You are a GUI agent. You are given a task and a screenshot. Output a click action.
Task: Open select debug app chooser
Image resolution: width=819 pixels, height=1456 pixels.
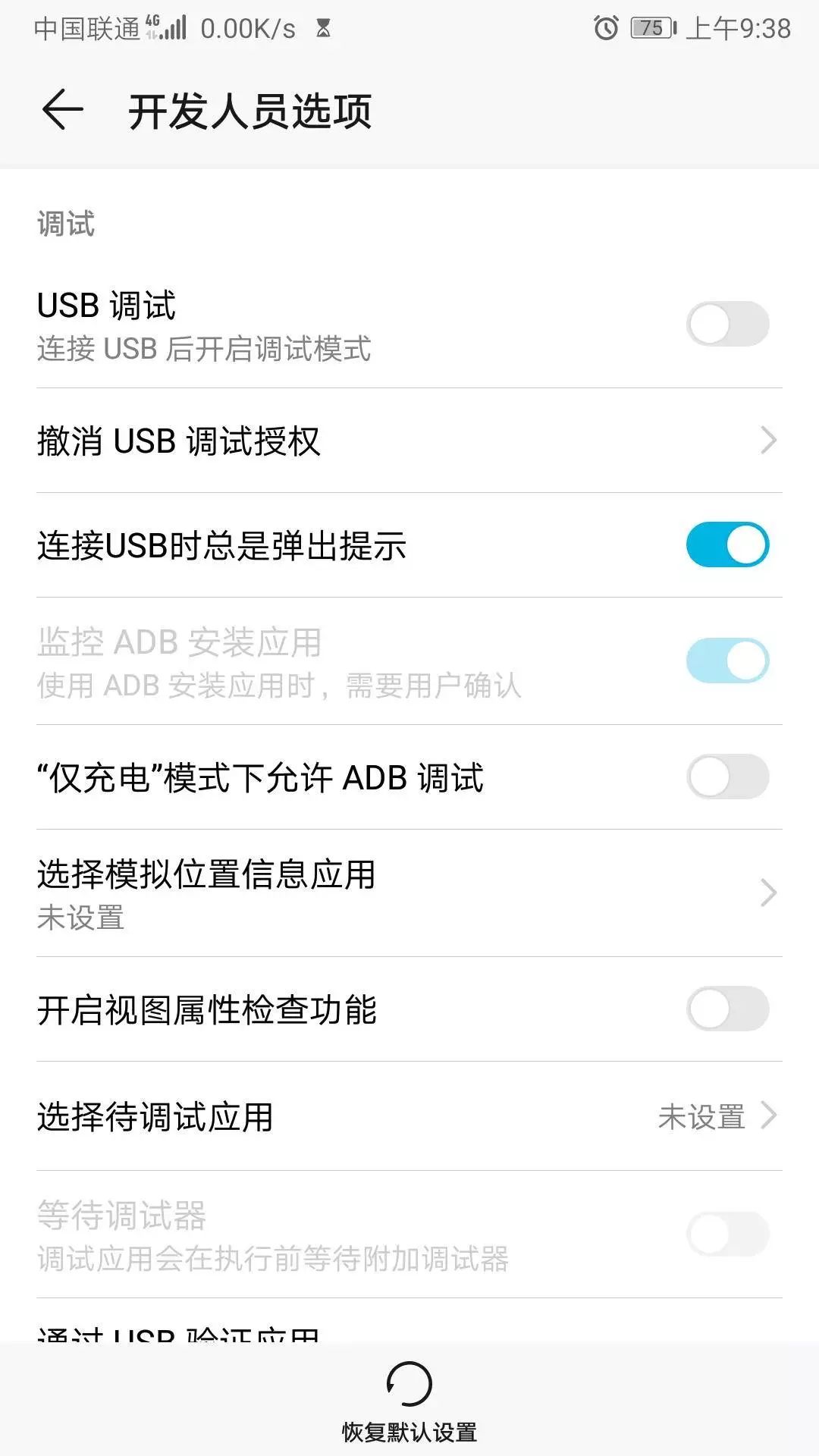[x=409, y=1116]
